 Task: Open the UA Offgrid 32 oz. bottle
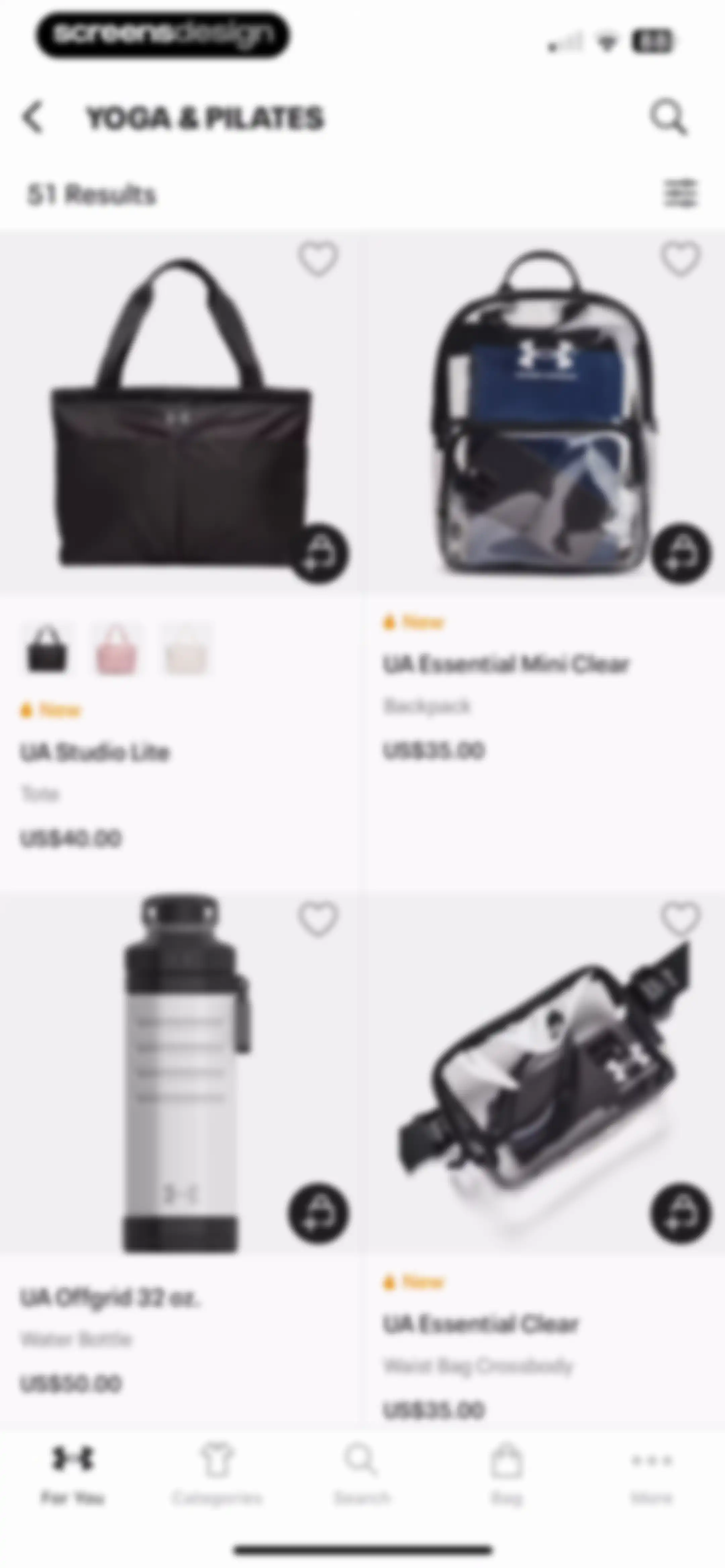click(x=181, y=1072)
